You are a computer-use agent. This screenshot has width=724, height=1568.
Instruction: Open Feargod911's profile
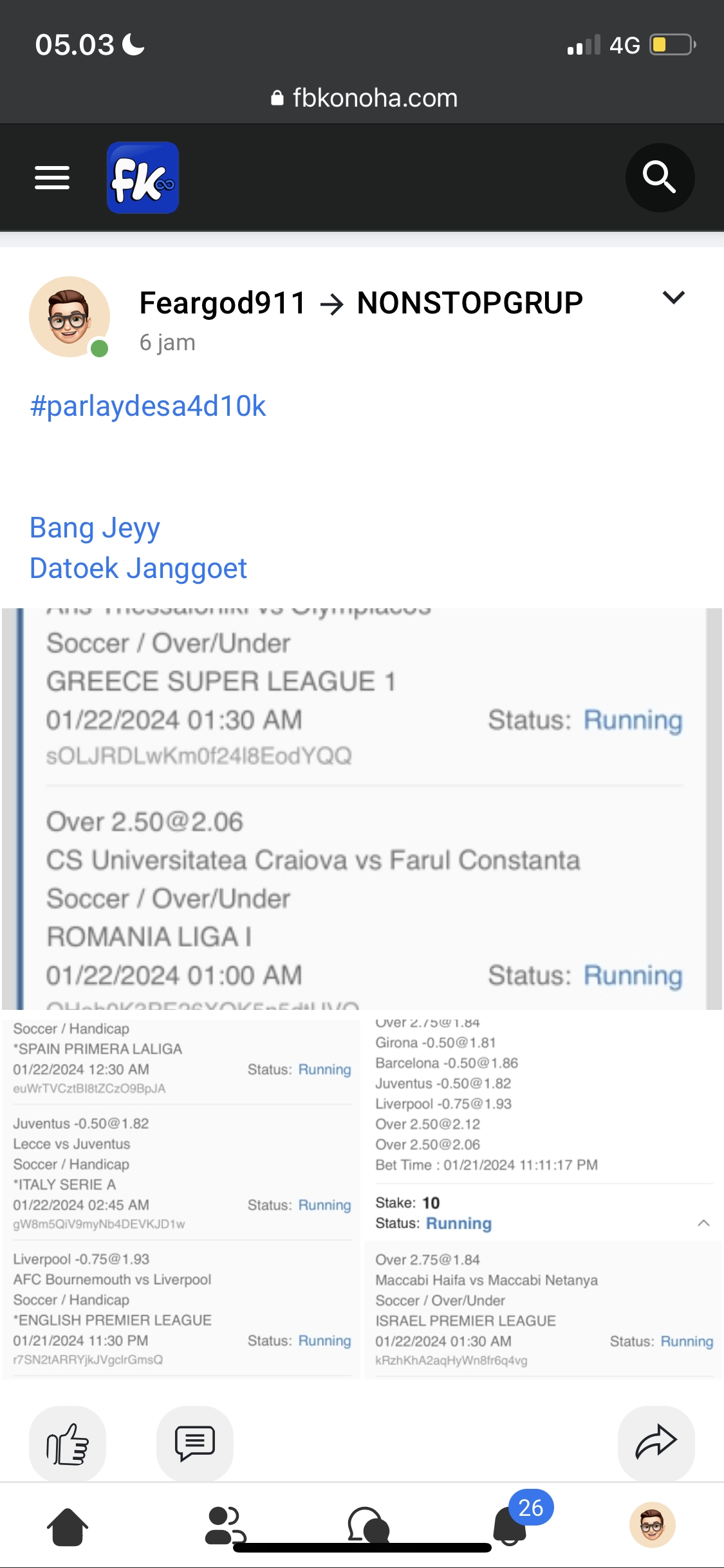(223, 303)
